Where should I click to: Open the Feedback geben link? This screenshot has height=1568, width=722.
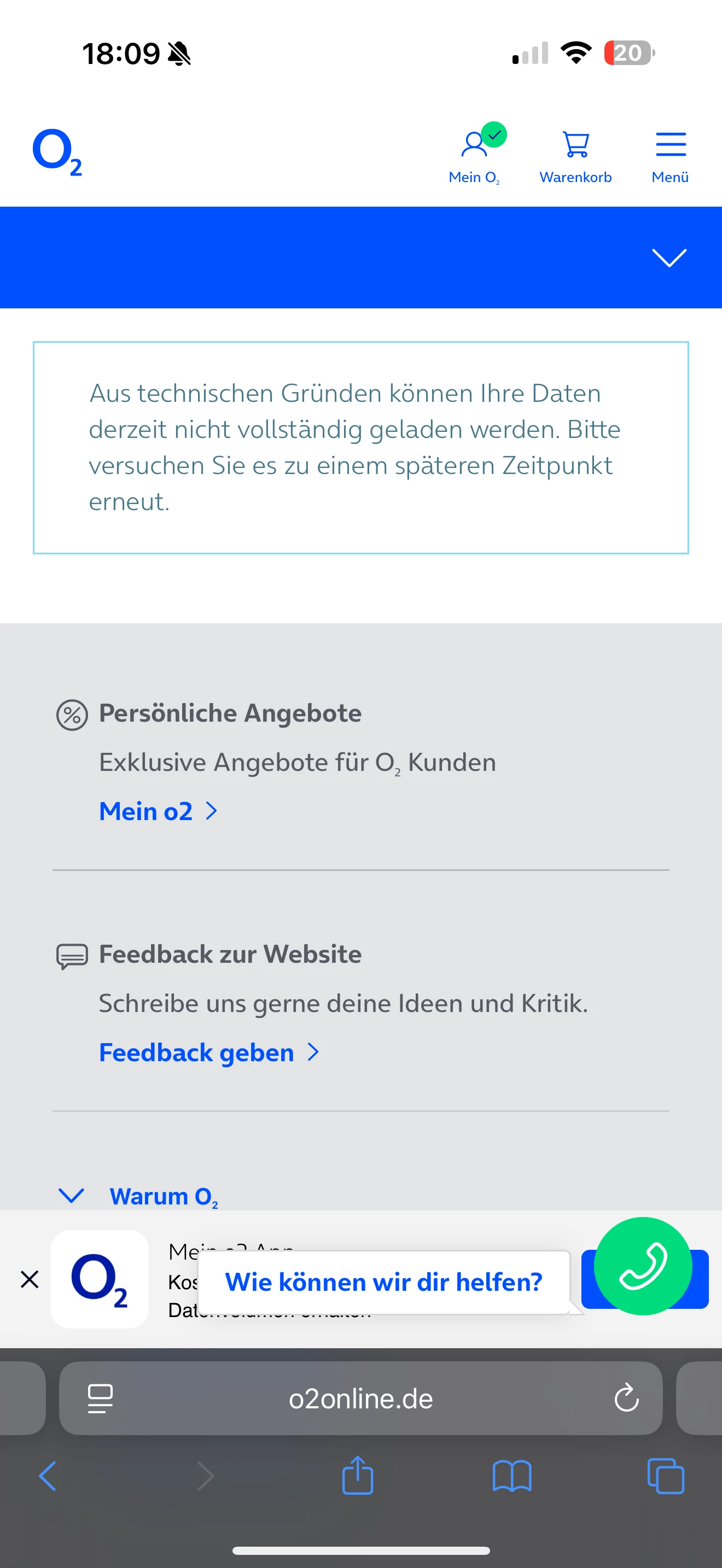(208, 1052)
